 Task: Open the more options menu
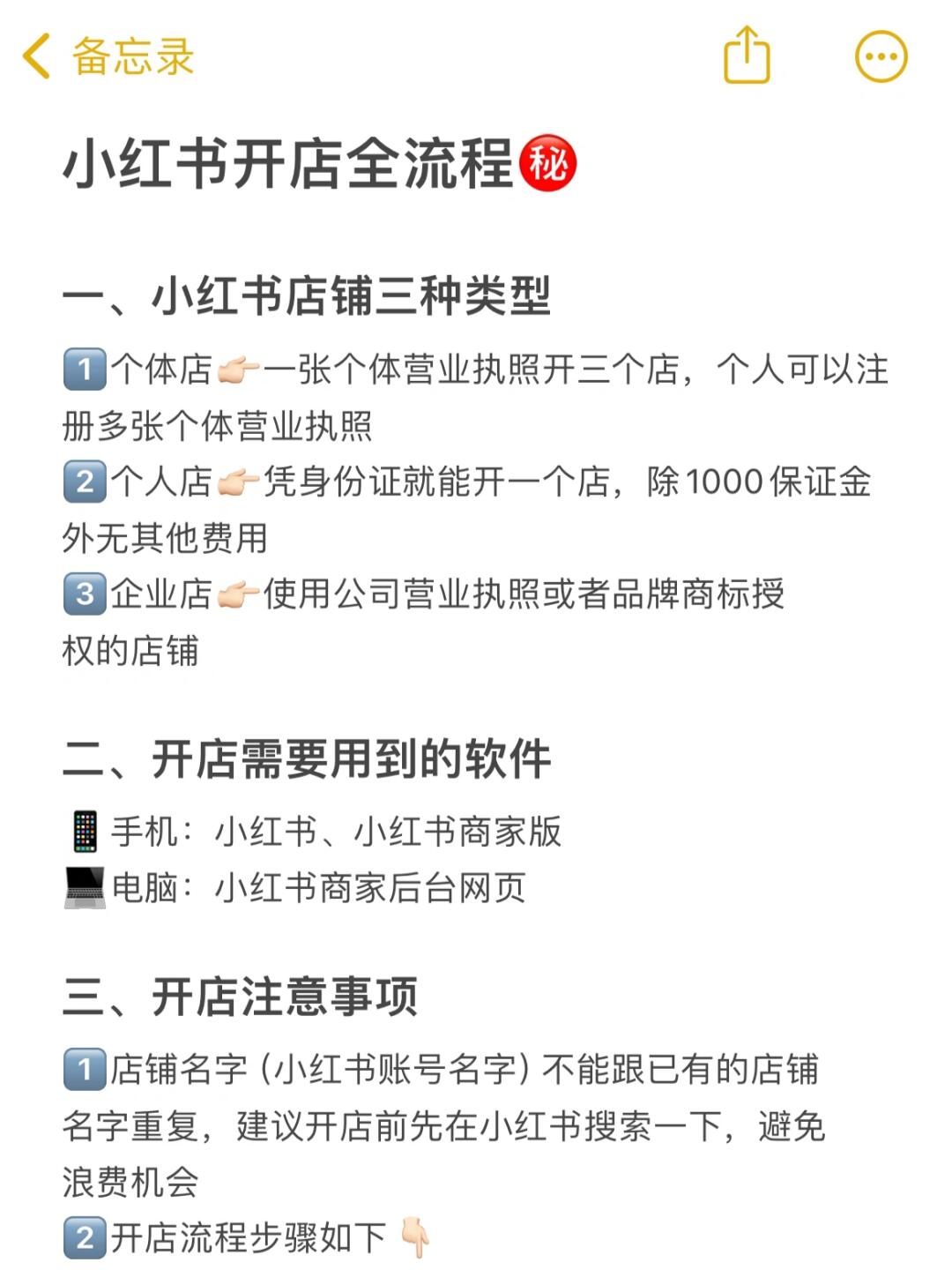pos(881,57)
